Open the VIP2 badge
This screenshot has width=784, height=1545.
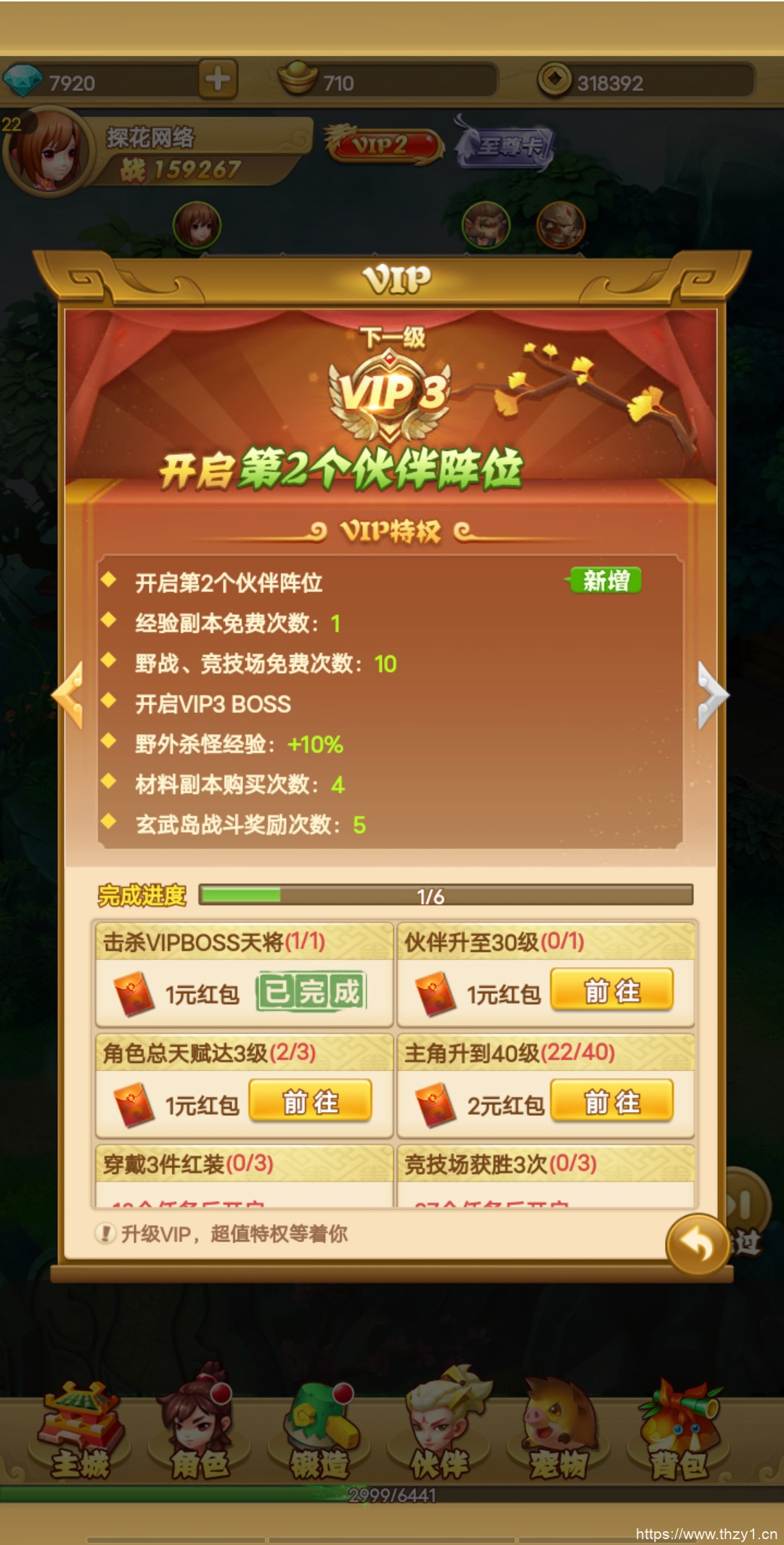tap(383, 144)
